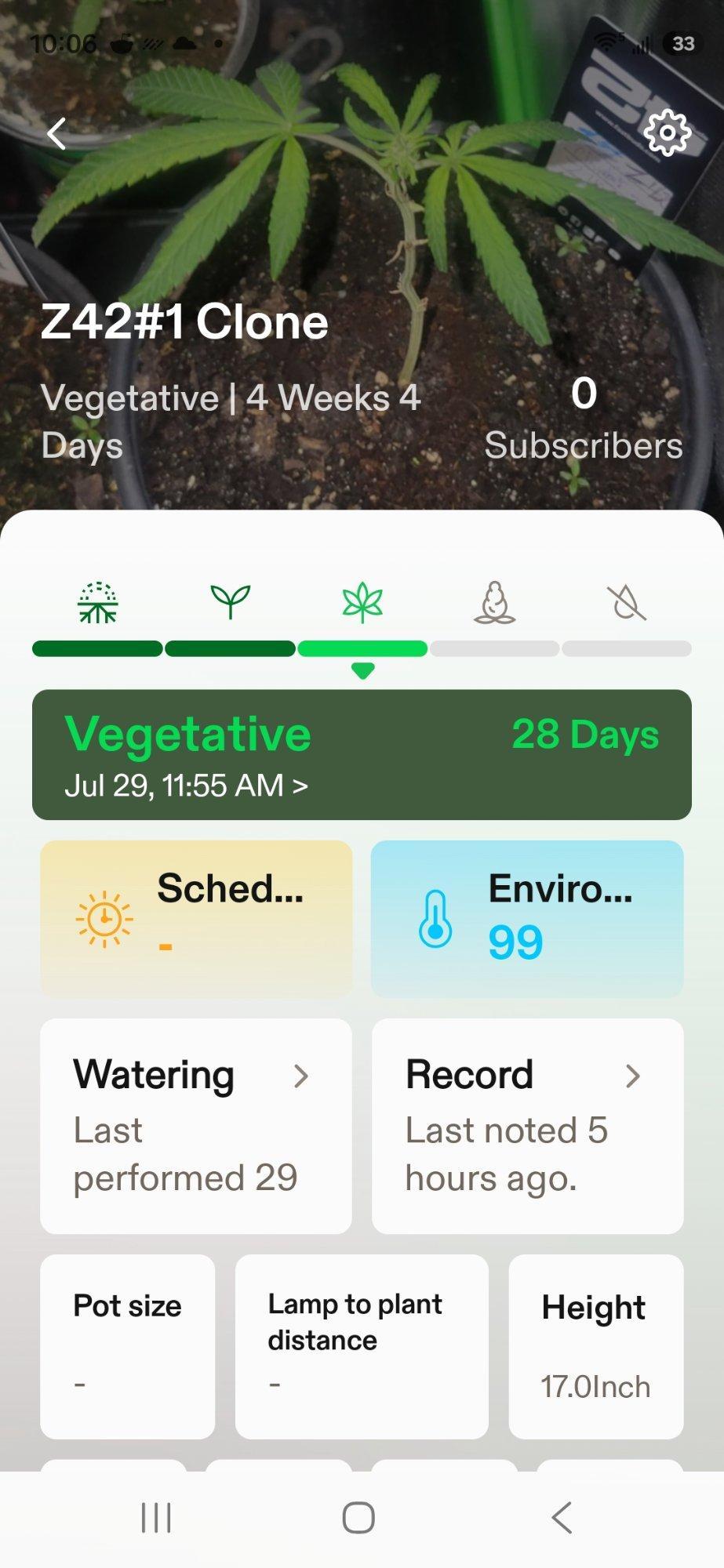Image resolution: width=724 pixels, height=1568 pixels.
Task: Select the vegetative leaf stage icon
Action: pos(362,602)
